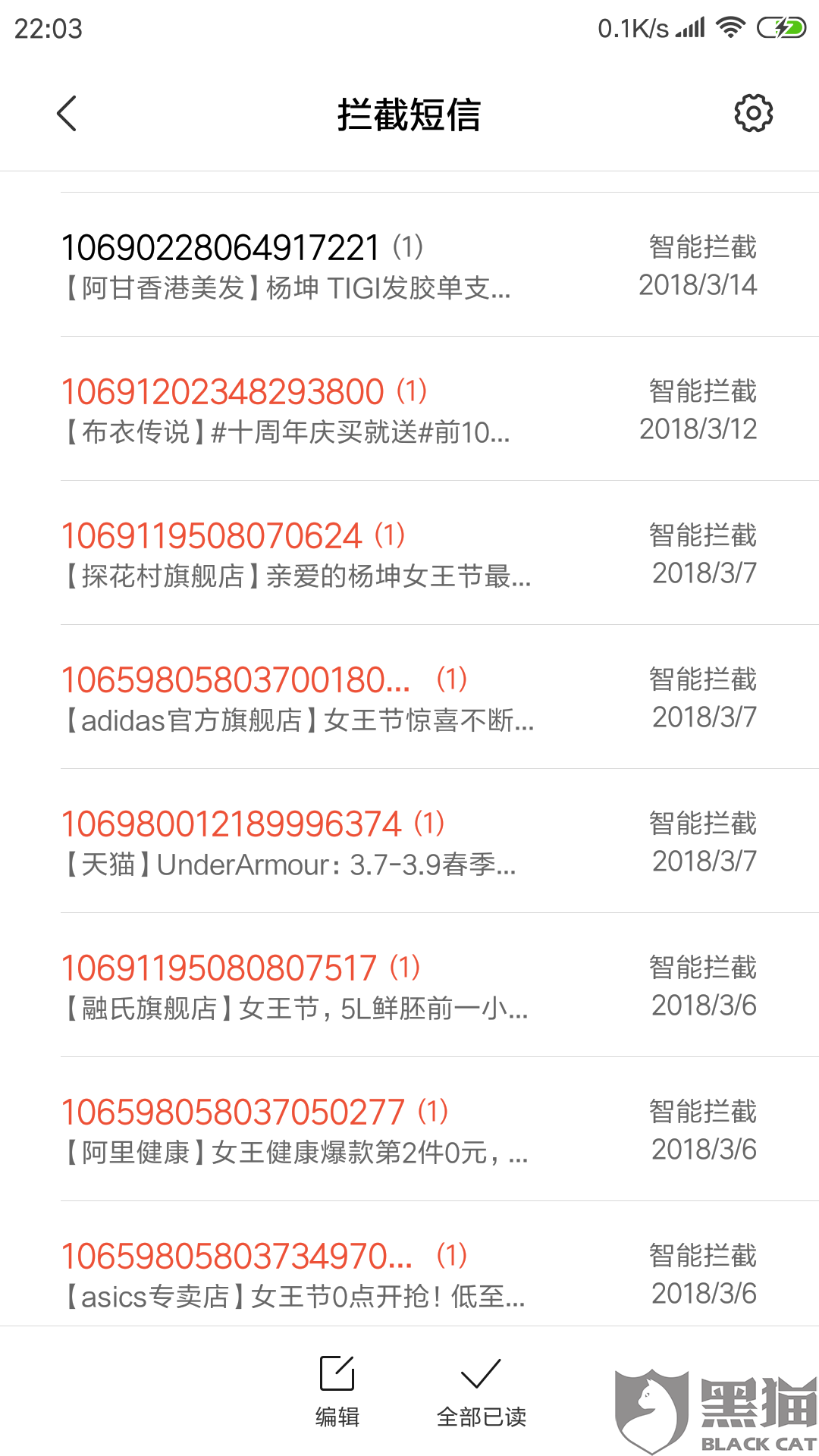Go back from the 拦截短信 screen
Screen dimensions: 819x1456
click(x=67, y=114)
